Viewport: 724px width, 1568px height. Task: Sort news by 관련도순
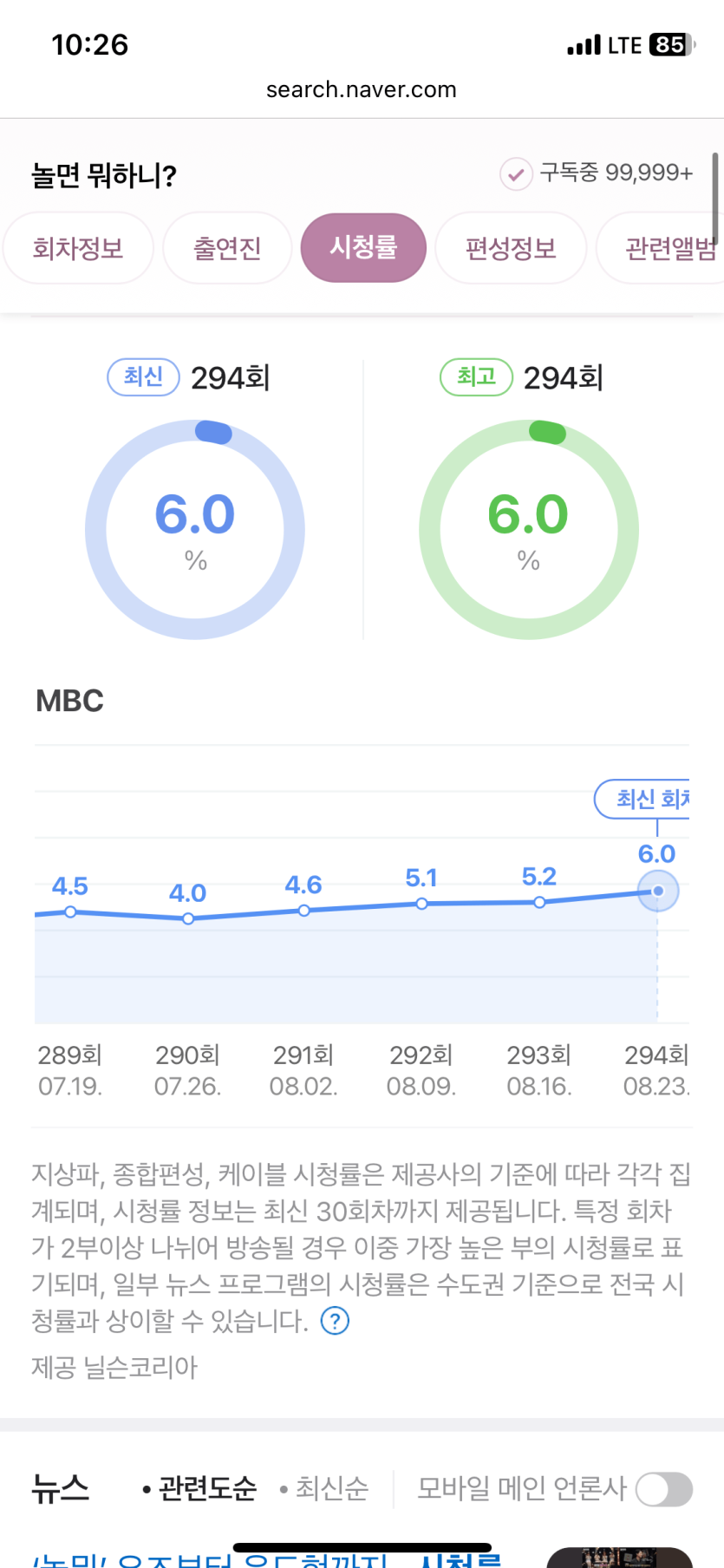[199, 1488]
